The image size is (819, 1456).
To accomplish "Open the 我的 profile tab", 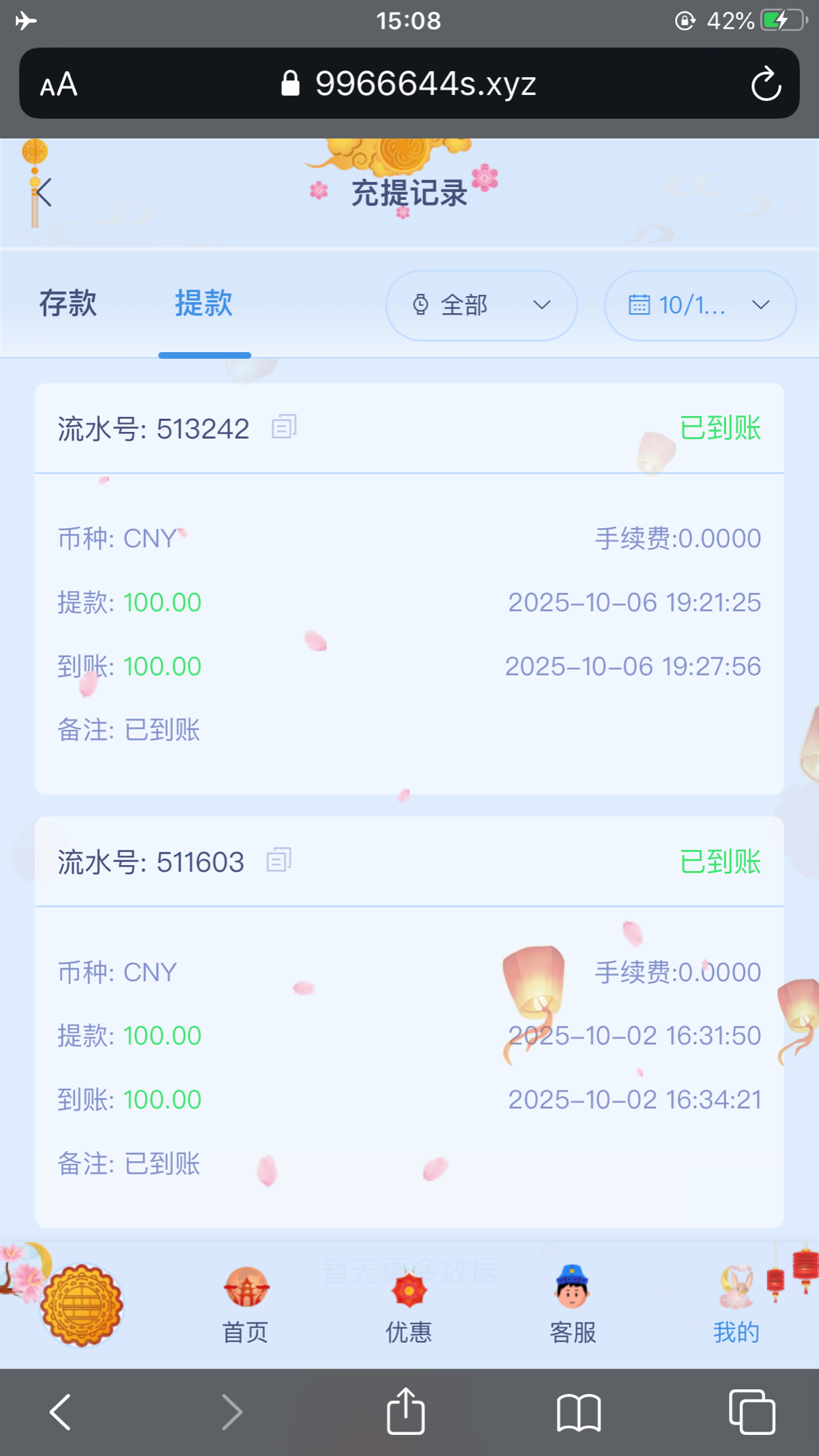I will (736, 1305).
